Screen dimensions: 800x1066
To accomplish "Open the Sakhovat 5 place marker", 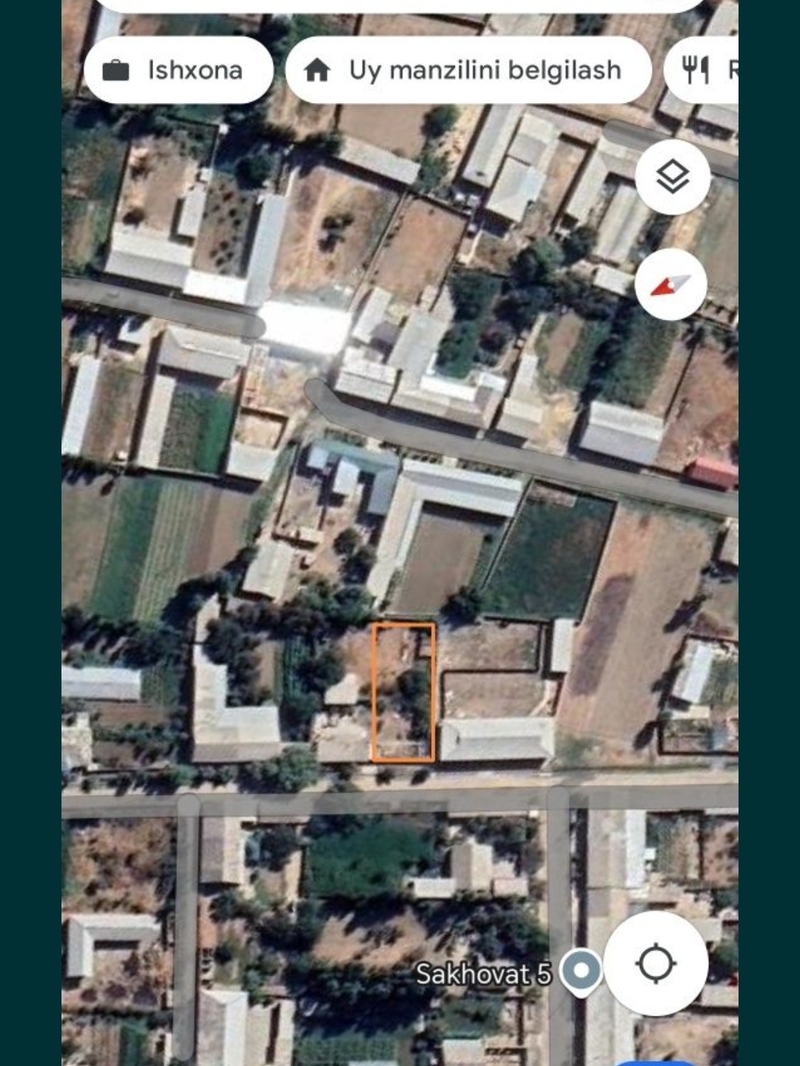I will click(x=581, y=973).
